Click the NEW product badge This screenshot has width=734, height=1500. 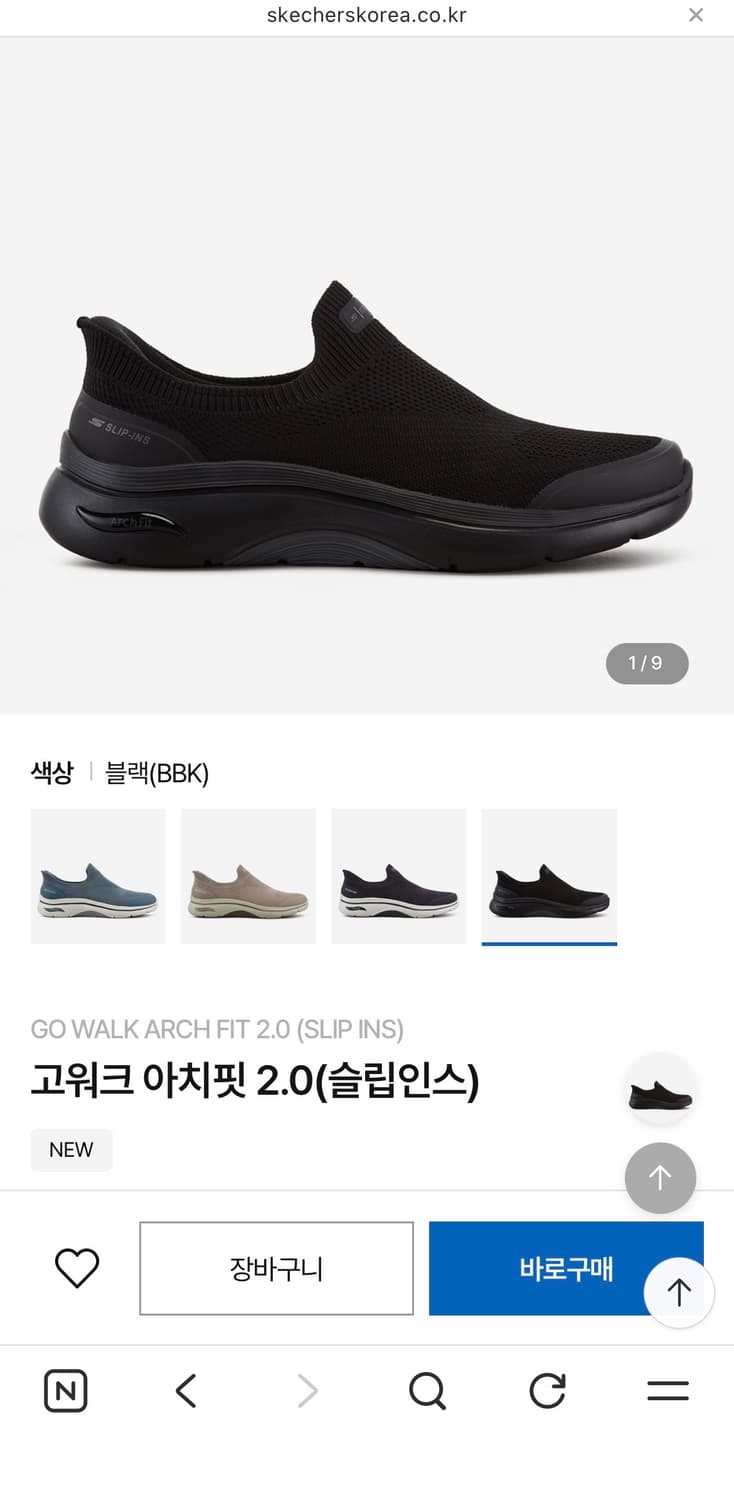71,1149
